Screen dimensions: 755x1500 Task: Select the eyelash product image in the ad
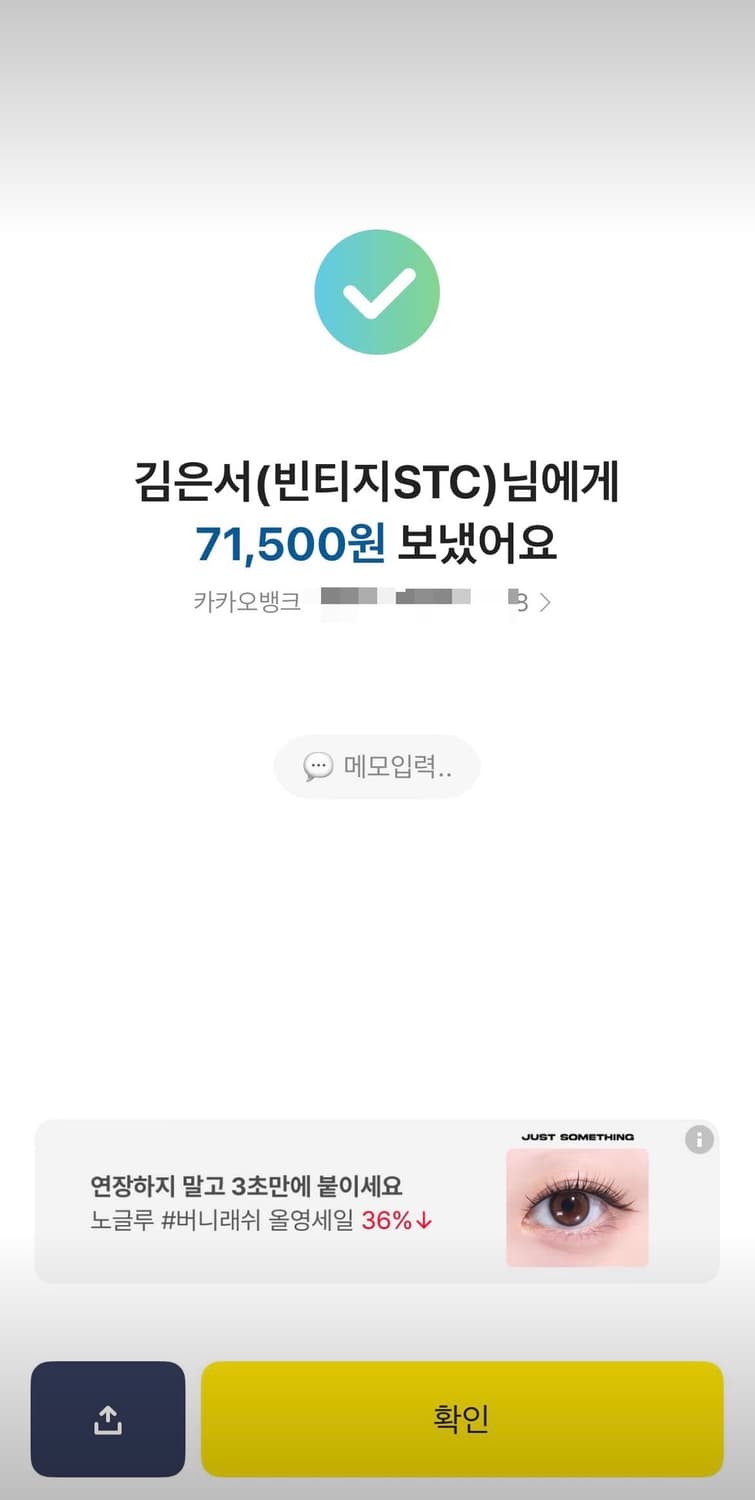coord(577,1208)
